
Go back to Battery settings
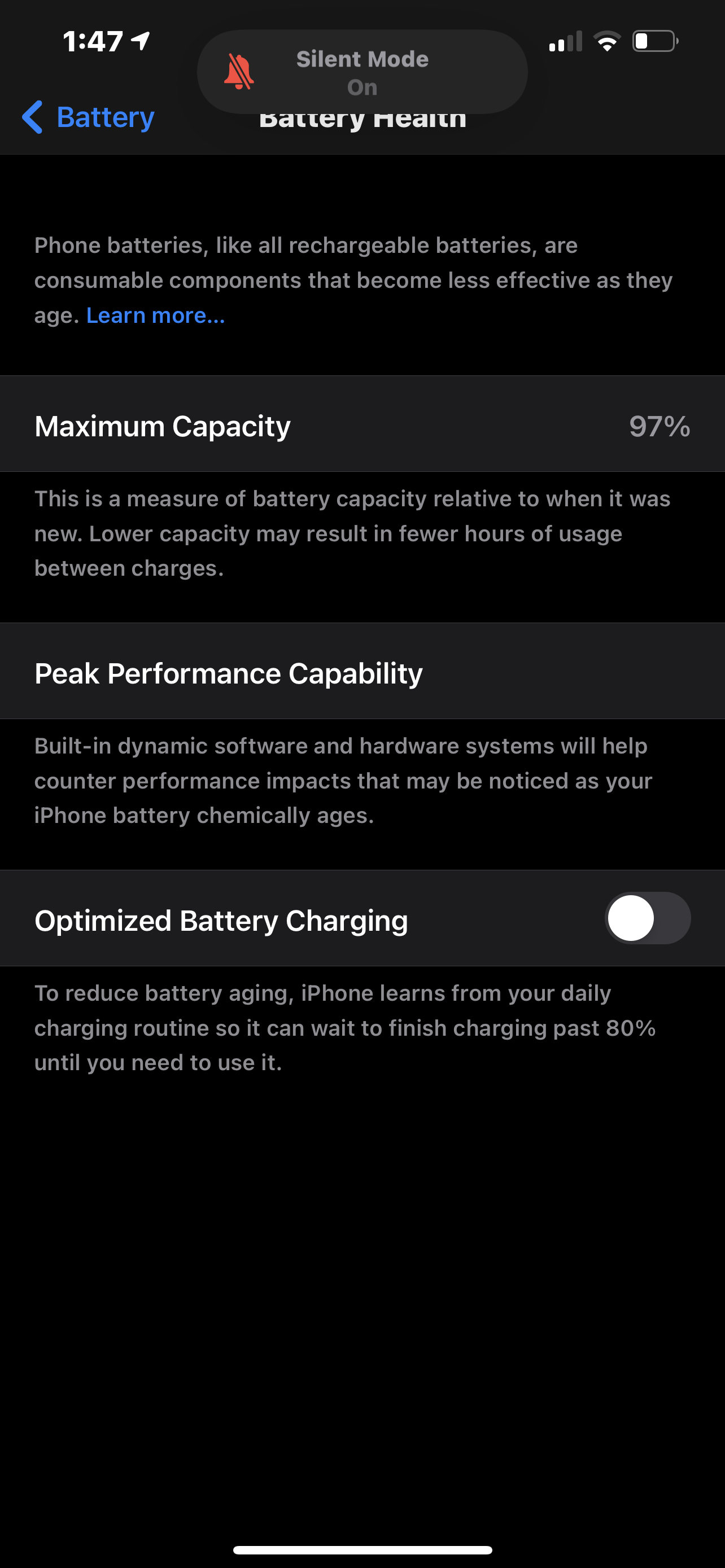click(x=88, y=117)
